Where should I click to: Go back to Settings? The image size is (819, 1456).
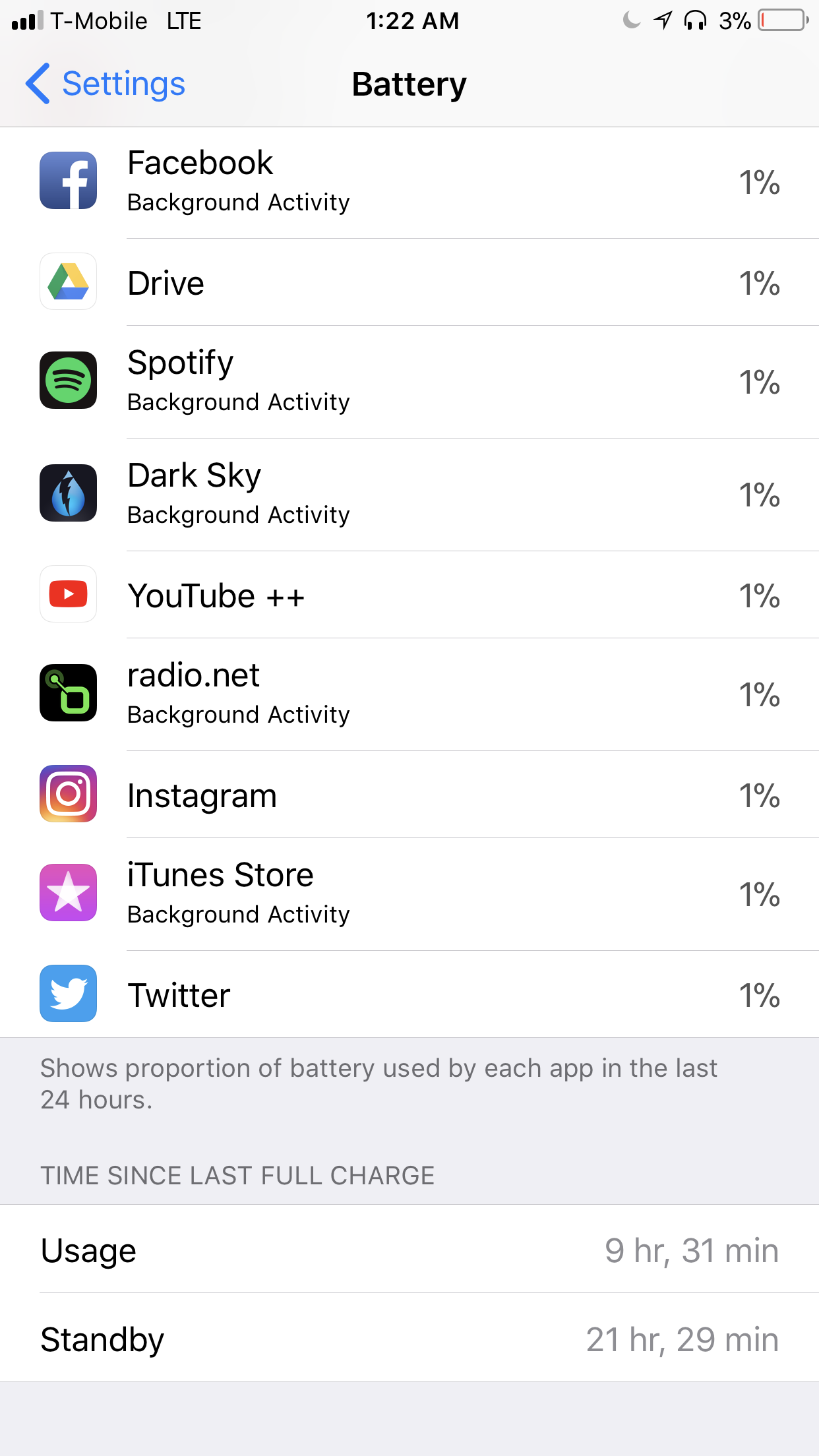[x=106, y=84]
